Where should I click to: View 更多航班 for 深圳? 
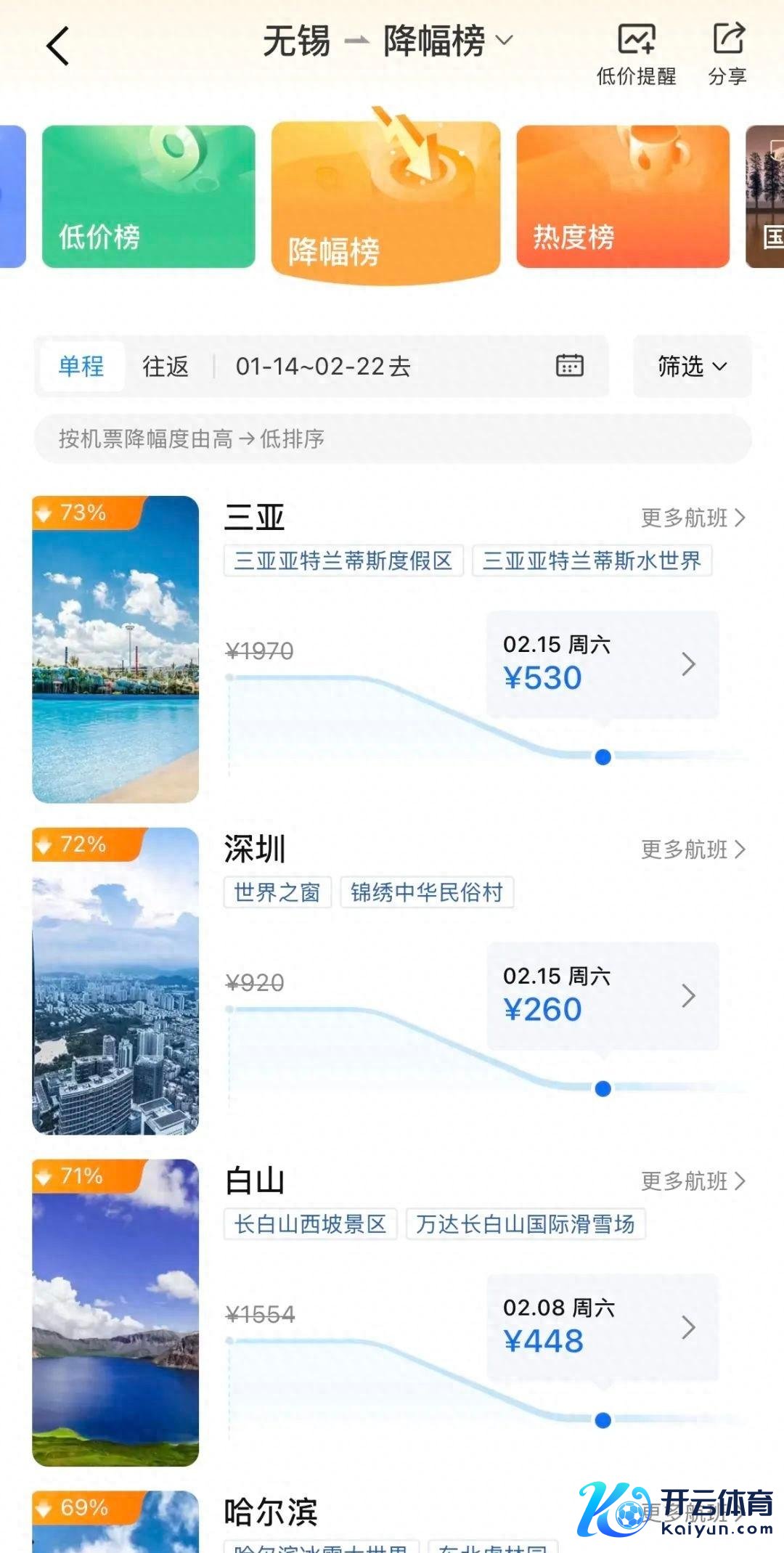click(693, 849)
